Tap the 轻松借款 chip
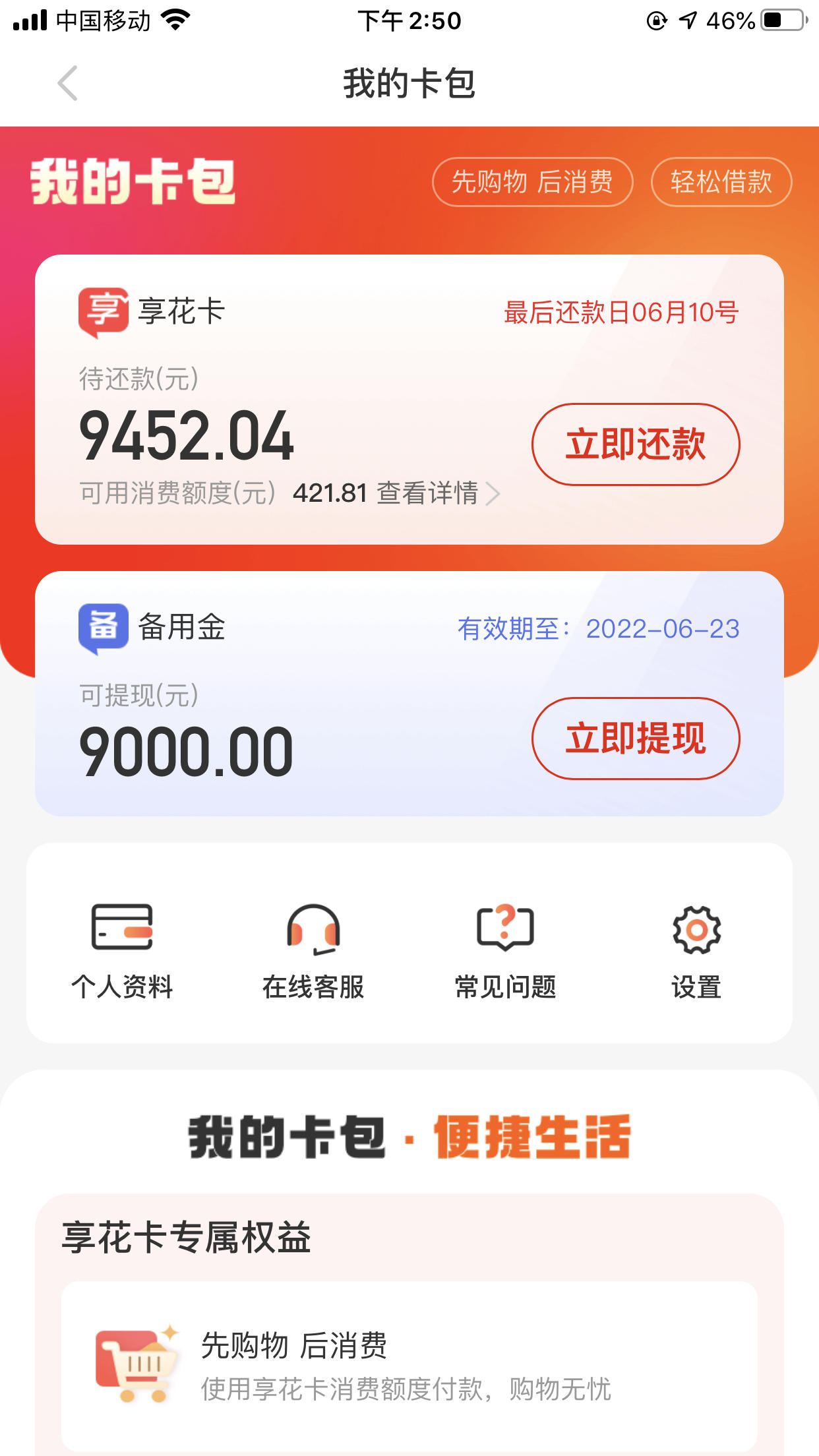 (721, 182)
